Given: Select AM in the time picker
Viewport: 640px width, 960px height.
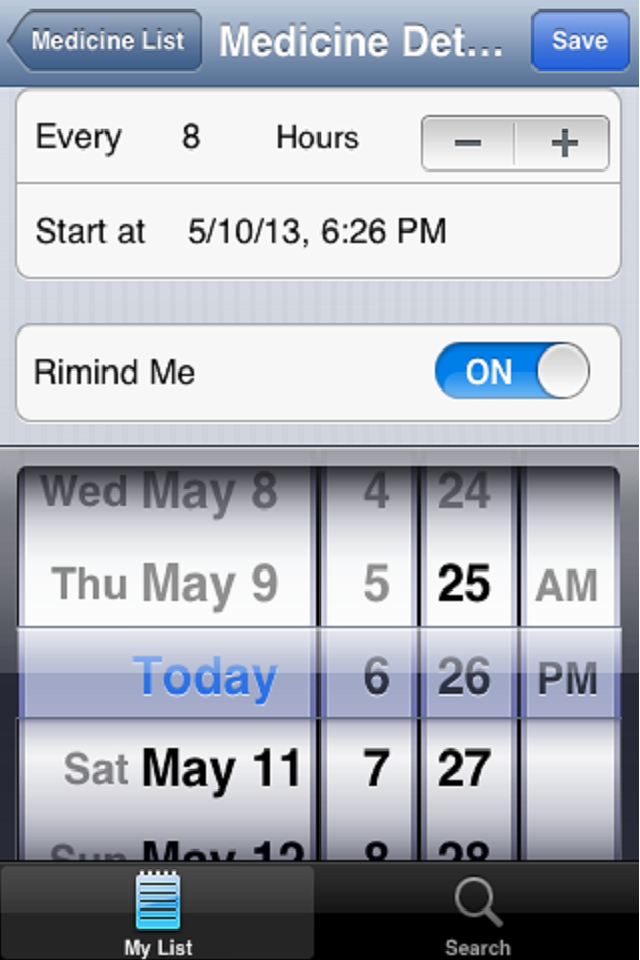Looking at the screenshot, I should pos(566,586).
